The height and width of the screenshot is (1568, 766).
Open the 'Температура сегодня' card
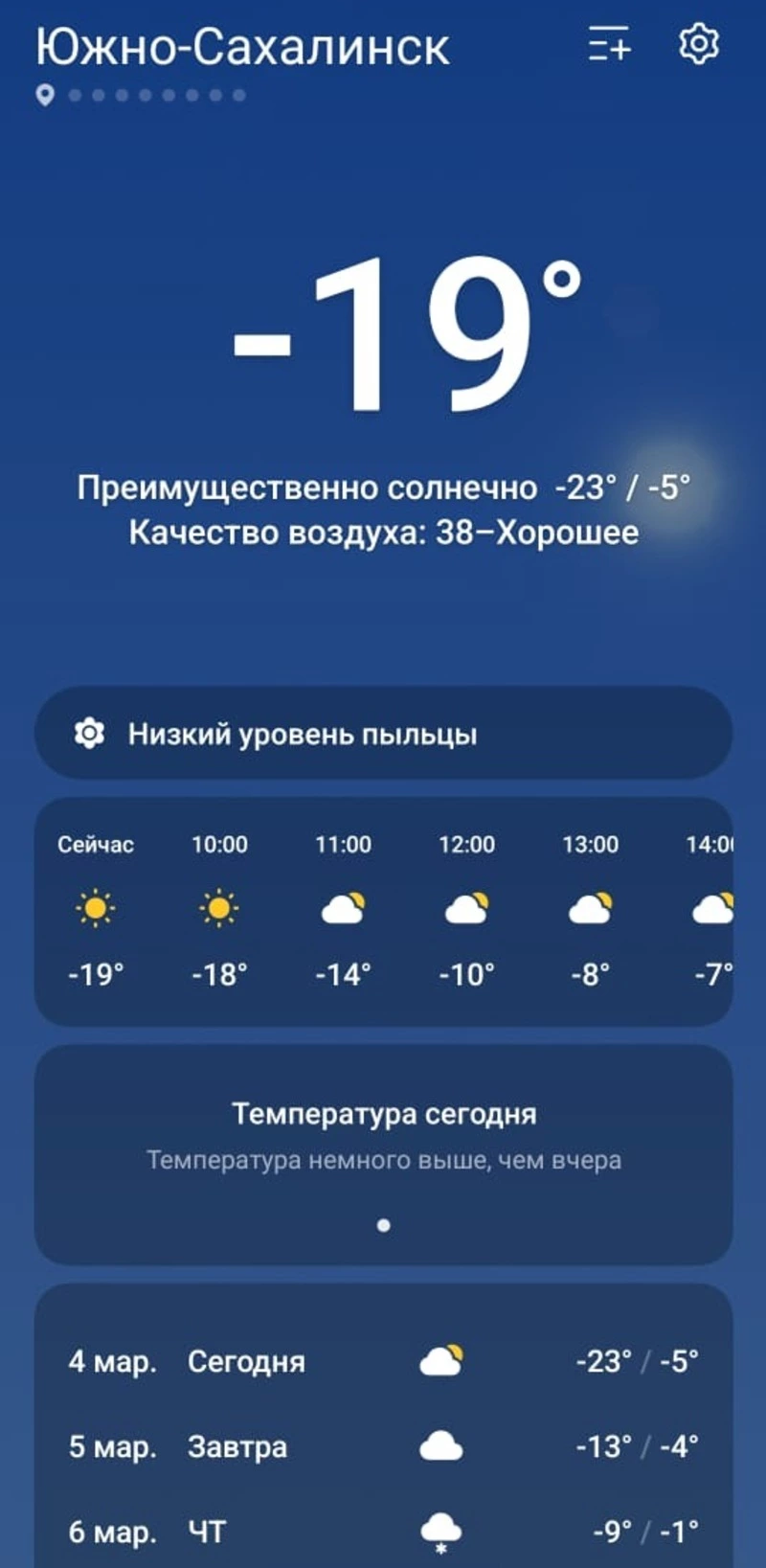383,1154
